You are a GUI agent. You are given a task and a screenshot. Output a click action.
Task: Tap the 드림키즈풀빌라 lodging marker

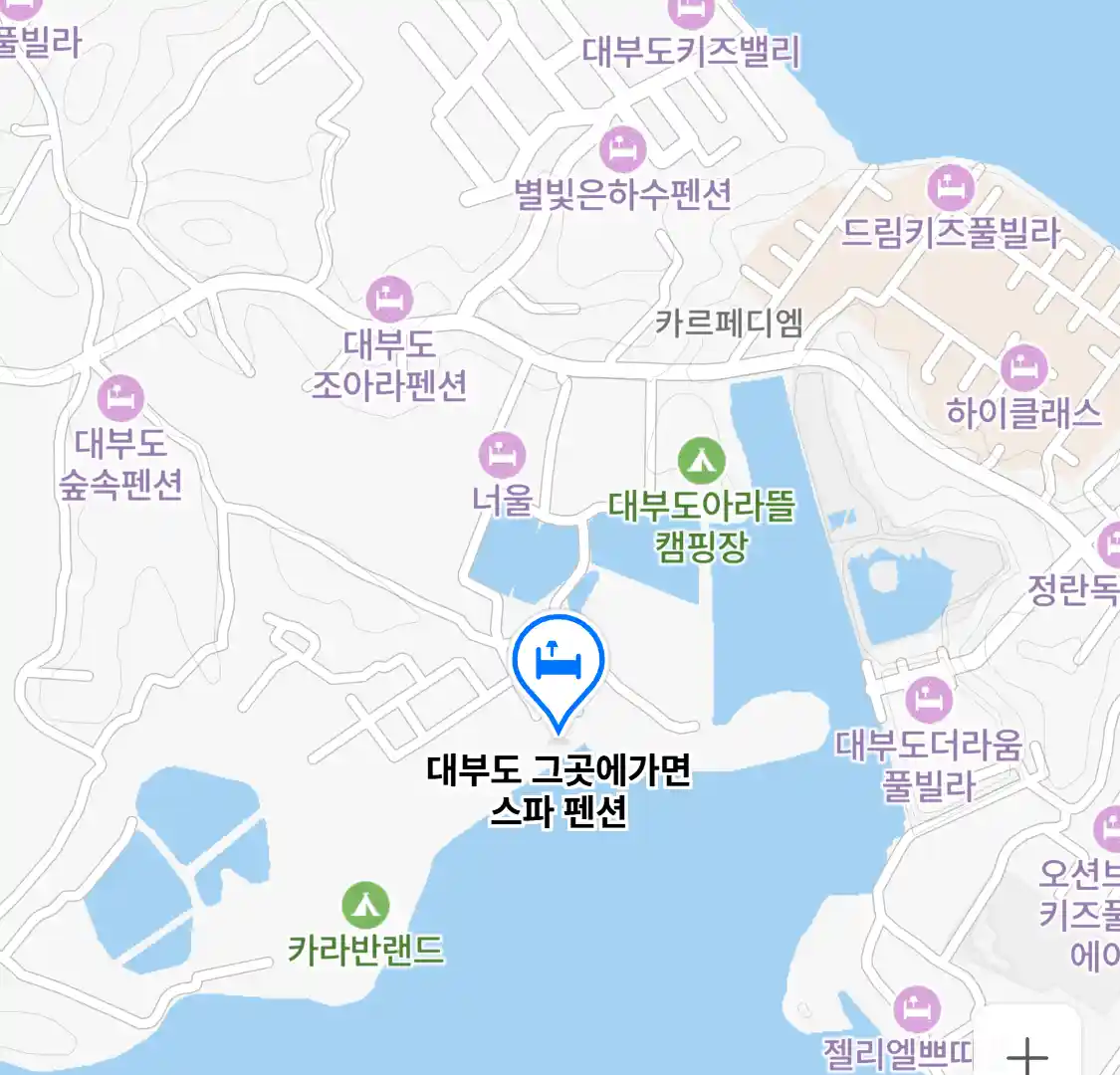coord(950,189)
